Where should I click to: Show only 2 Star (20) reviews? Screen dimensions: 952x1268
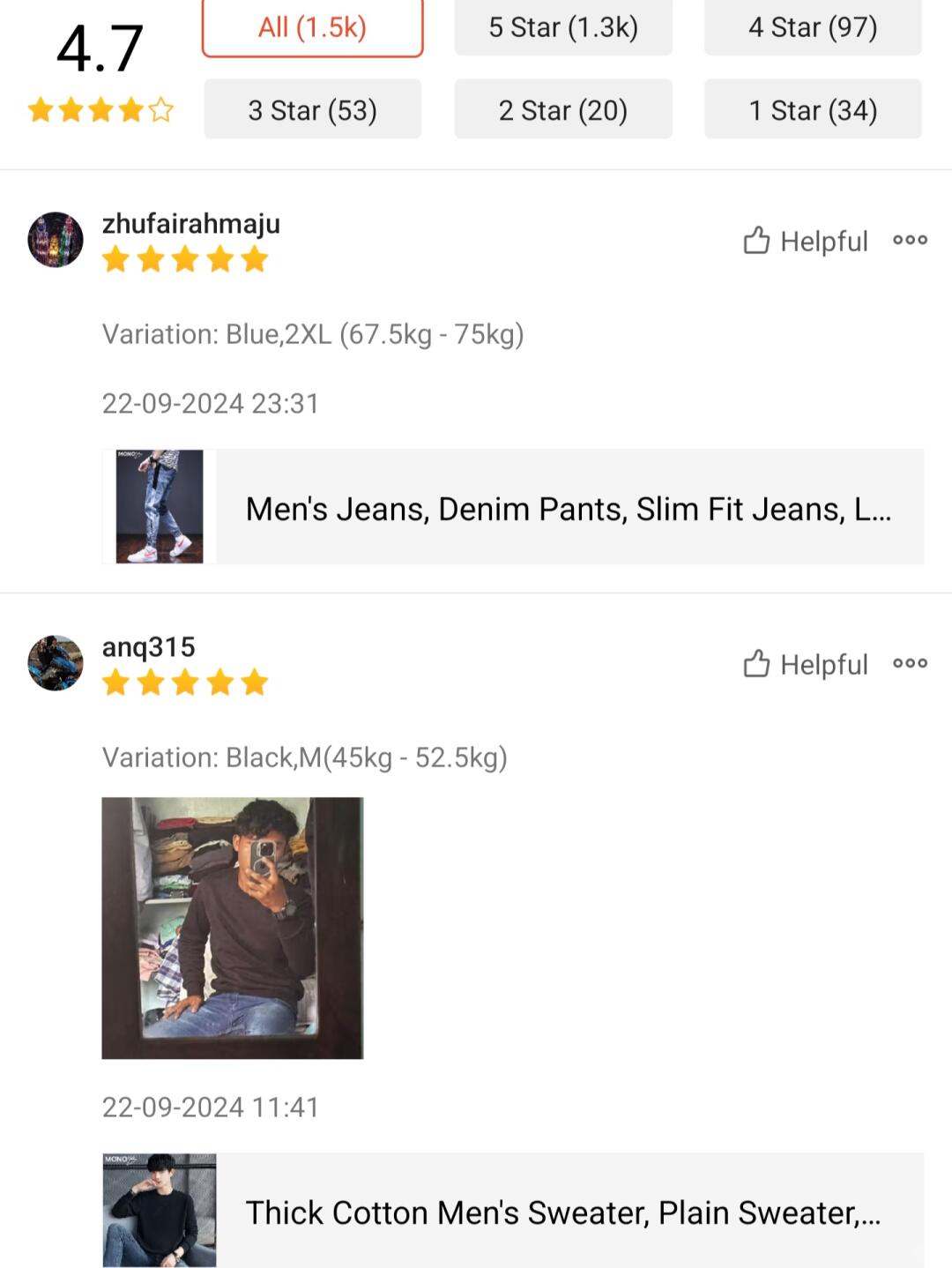pyautogui.click(x=563, y=109)
